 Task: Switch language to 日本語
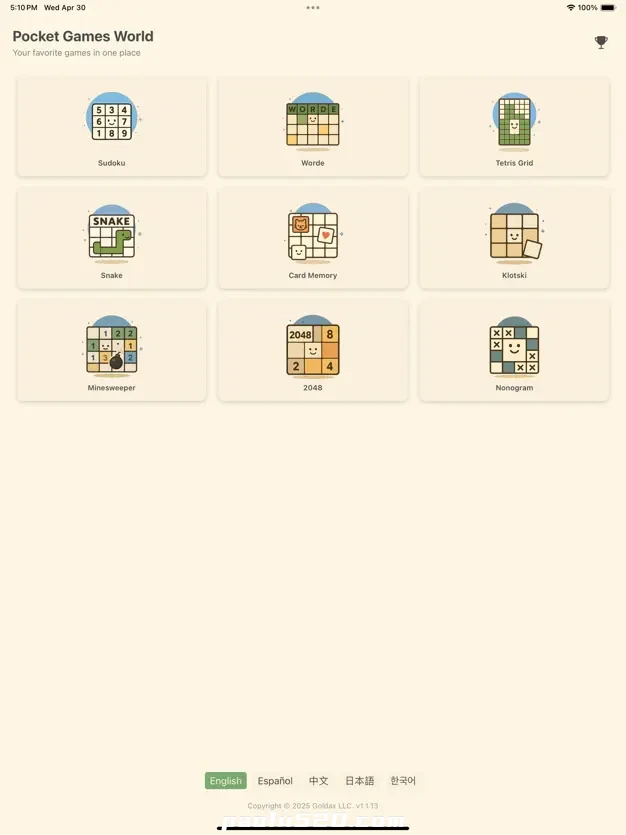359,781
